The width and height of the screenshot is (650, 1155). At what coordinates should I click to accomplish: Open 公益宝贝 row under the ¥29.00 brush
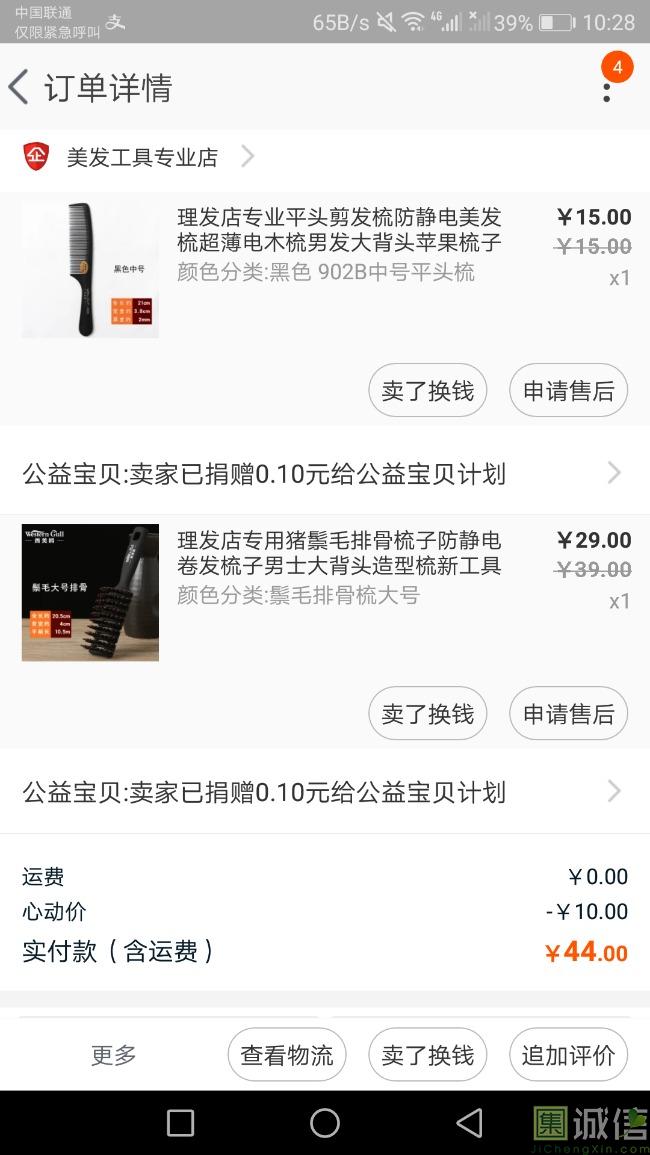click(324, 792)
